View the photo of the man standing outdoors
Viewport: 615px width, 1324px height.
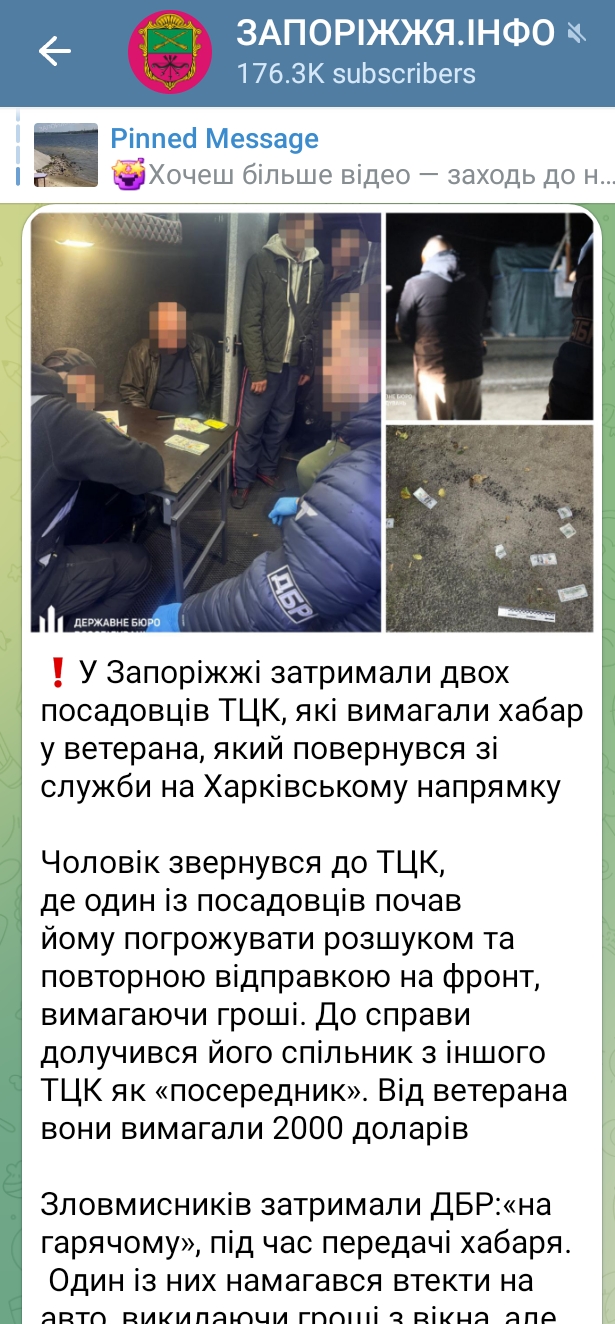(x=489, y=315)
